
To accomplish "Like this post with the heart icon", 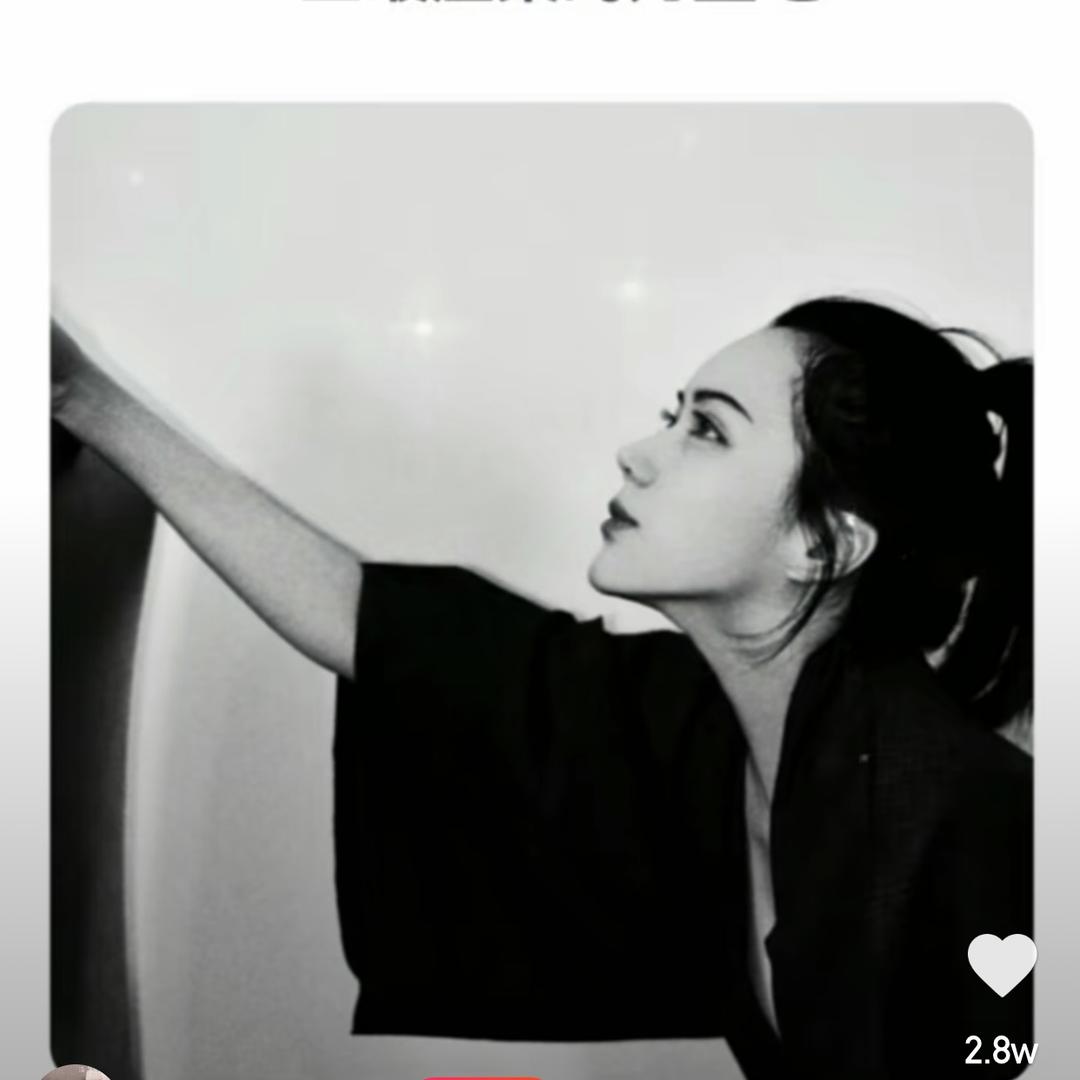I will click(x=1002, y=965).
